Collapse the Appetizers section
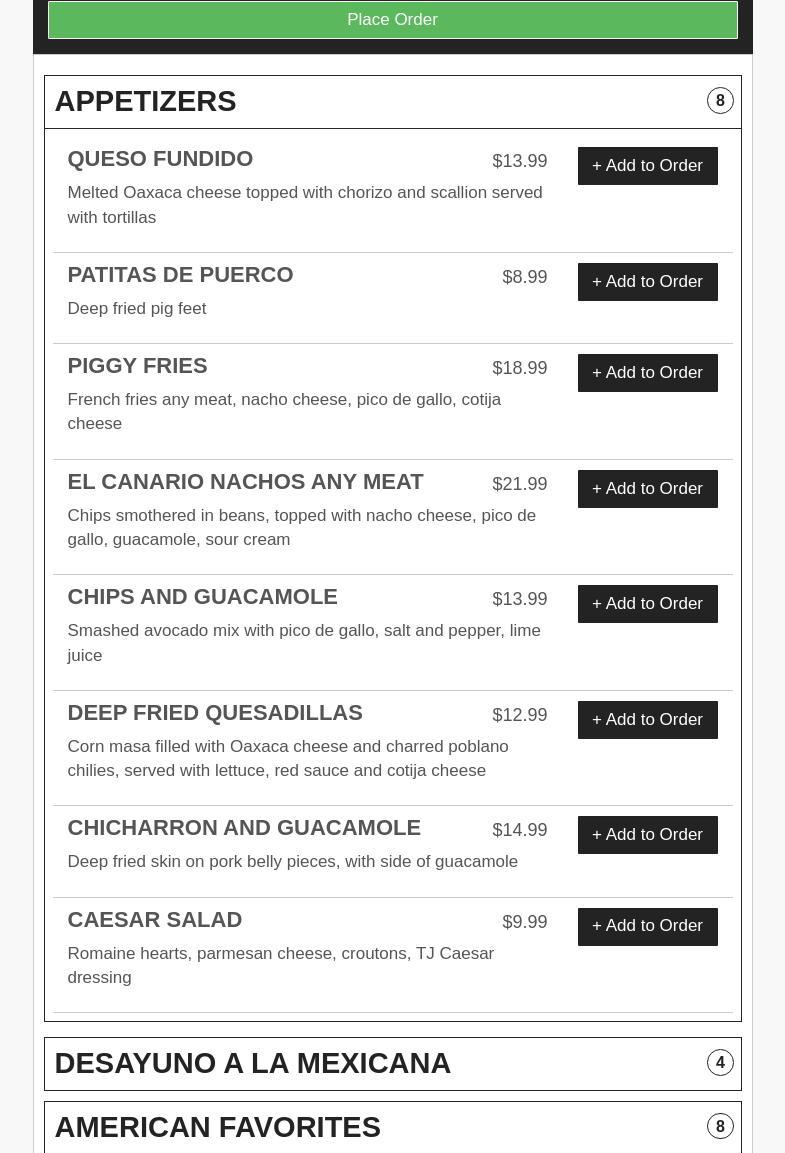The image size is (785, 1153). (x=392, y=102)
